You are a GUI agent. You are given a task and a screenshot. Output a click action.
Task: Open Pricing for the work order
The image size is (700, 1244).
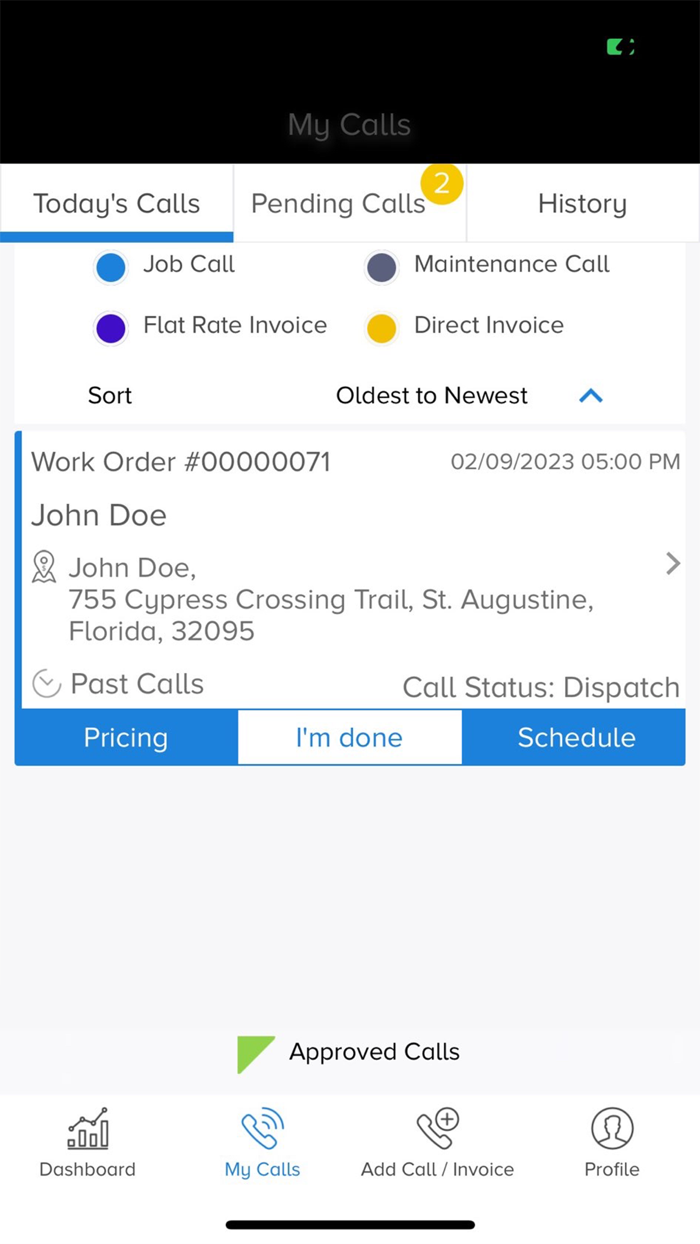tap(126, 738)
